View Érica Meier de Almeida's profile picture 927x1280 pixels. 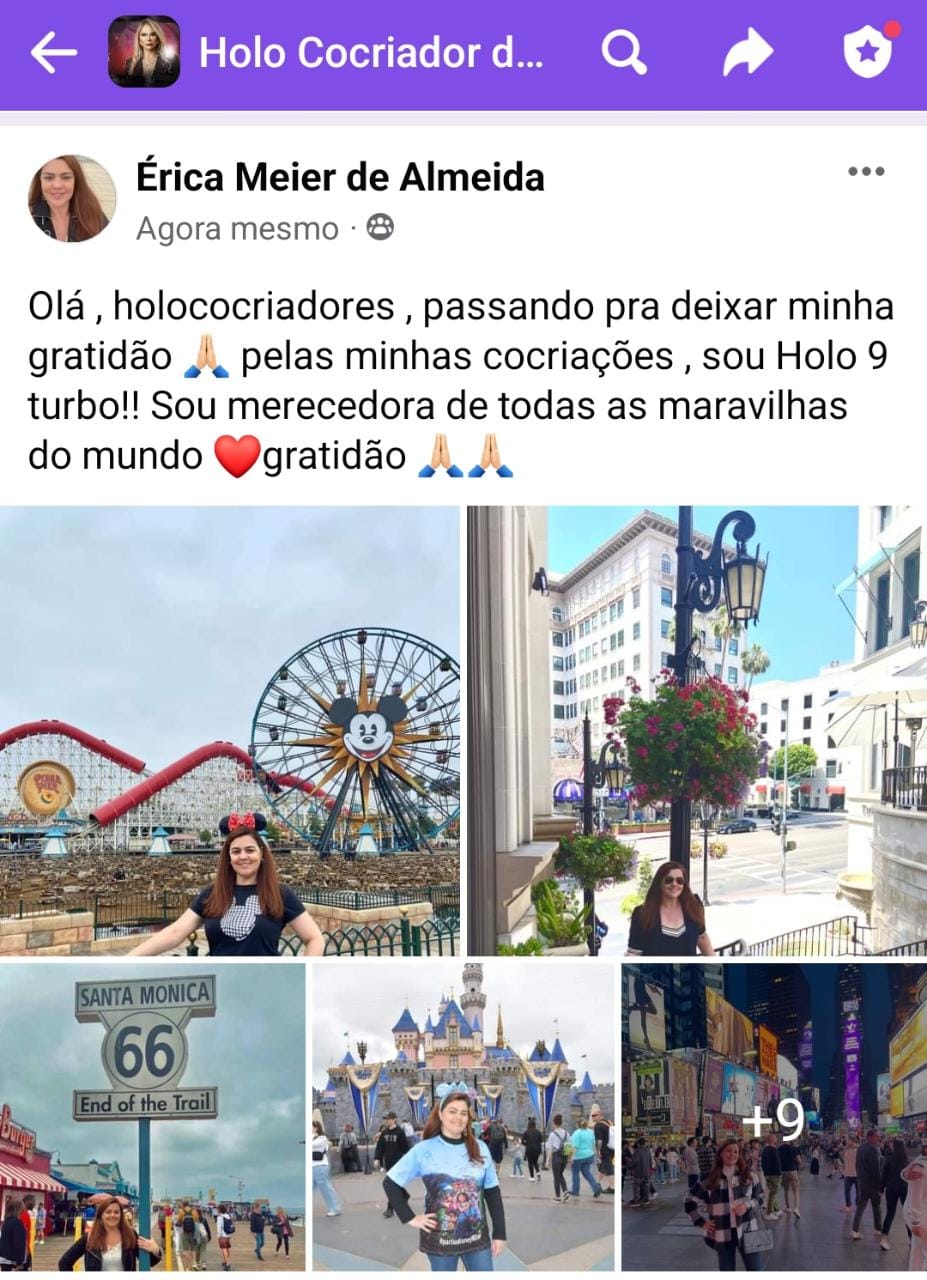coord(72,198)
